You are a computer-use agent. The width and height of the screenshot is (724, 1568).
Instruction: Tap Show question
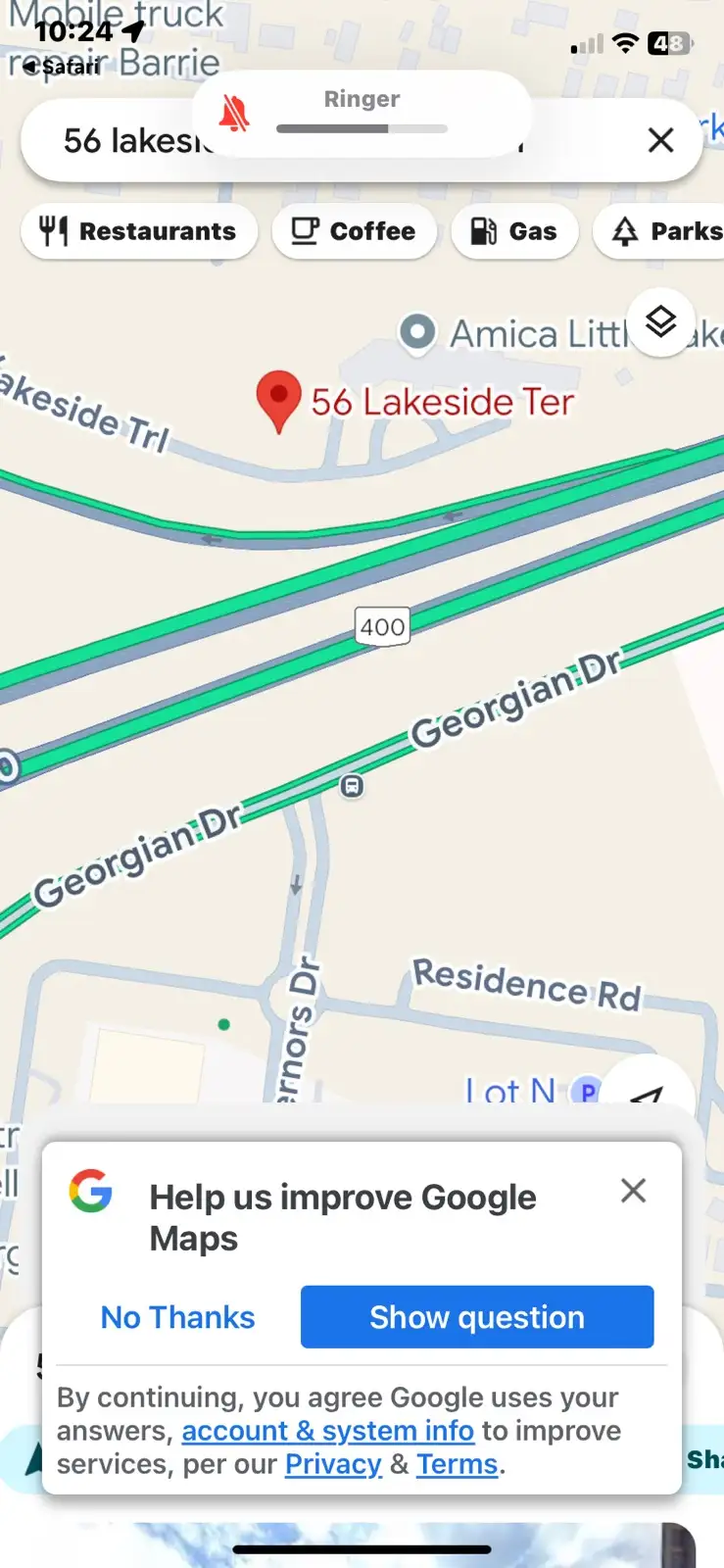click(x=477, y=1317)
